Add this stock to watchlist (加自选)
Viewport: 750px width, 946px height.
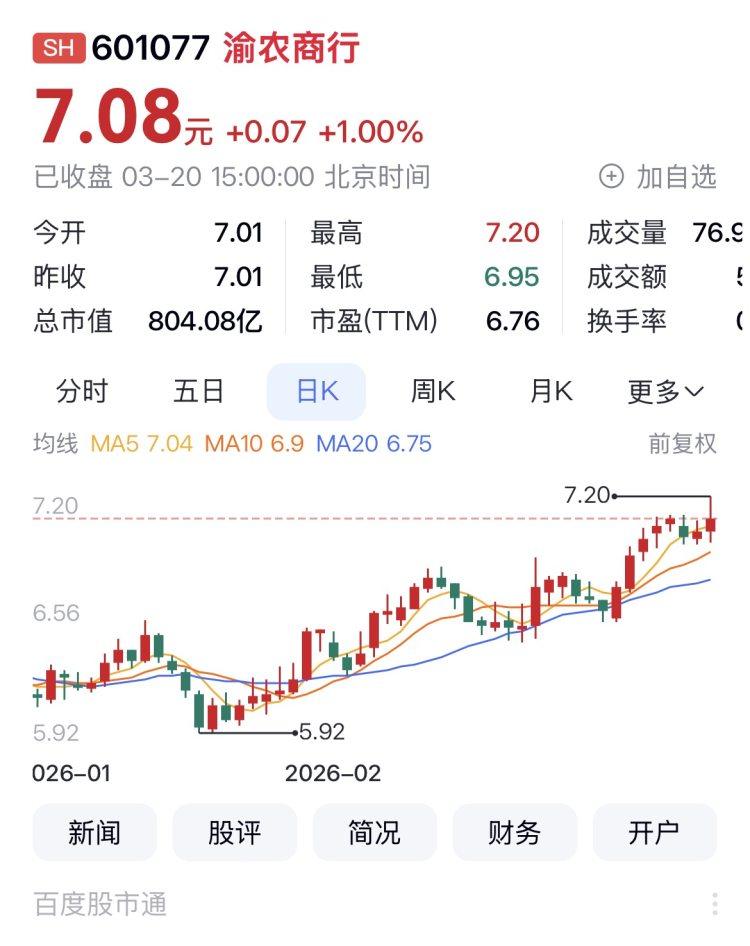(658, 177)
